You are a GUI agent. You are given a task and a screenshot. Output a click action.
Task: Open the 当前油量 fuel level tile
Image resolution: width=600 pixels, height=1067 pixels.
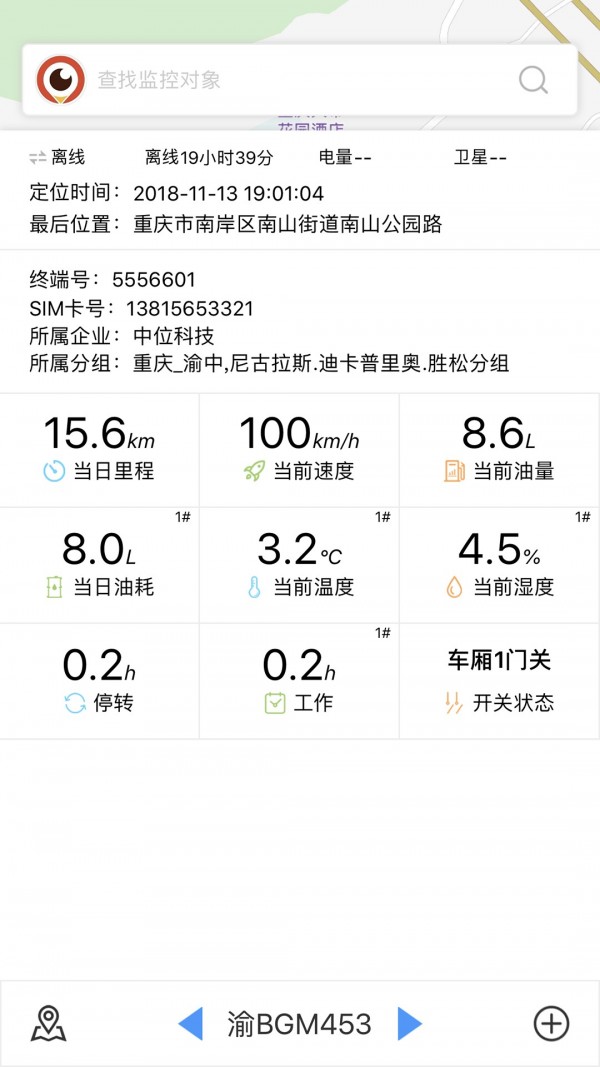pyautogui.click(x=499, y=449)
